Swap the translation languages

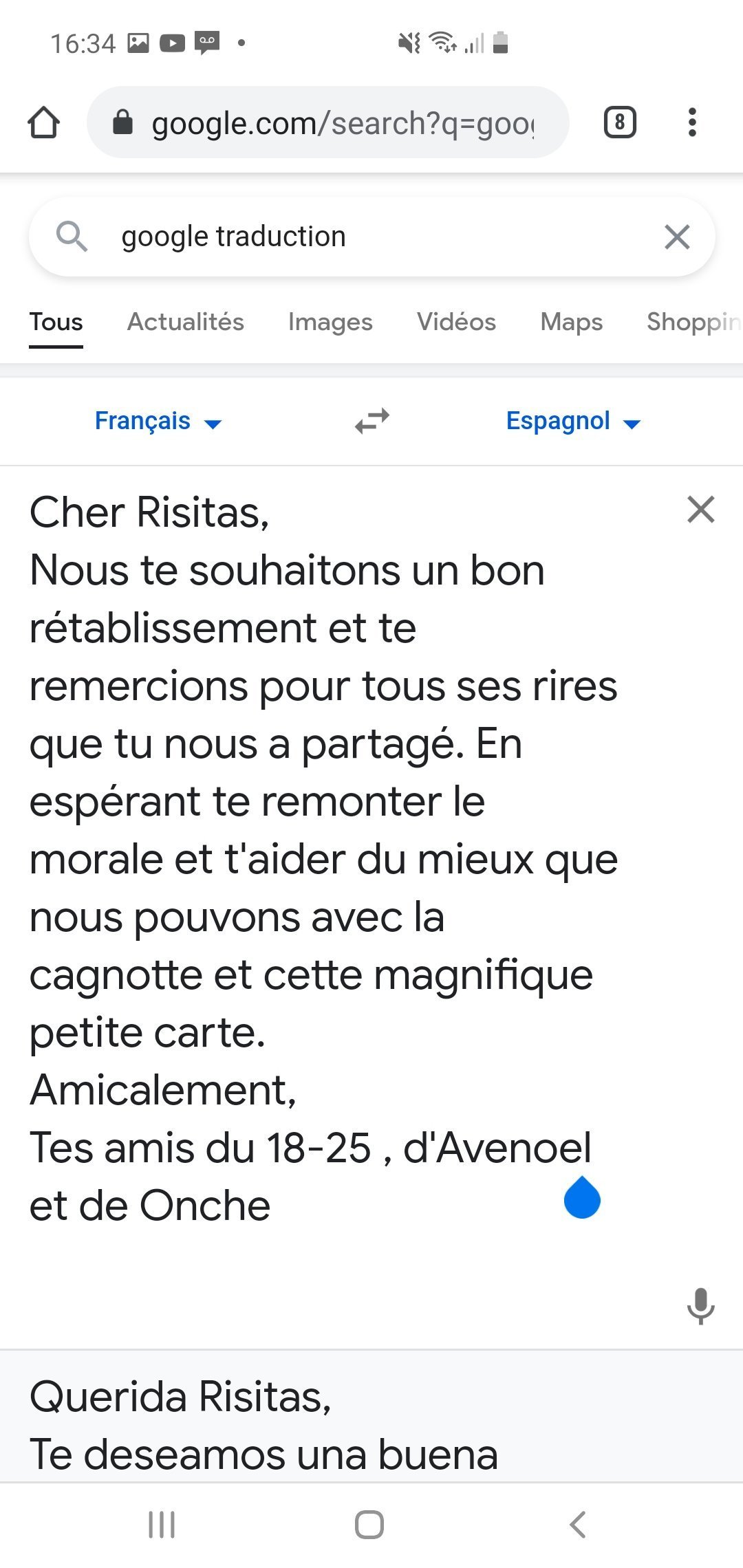coord(372,421)
